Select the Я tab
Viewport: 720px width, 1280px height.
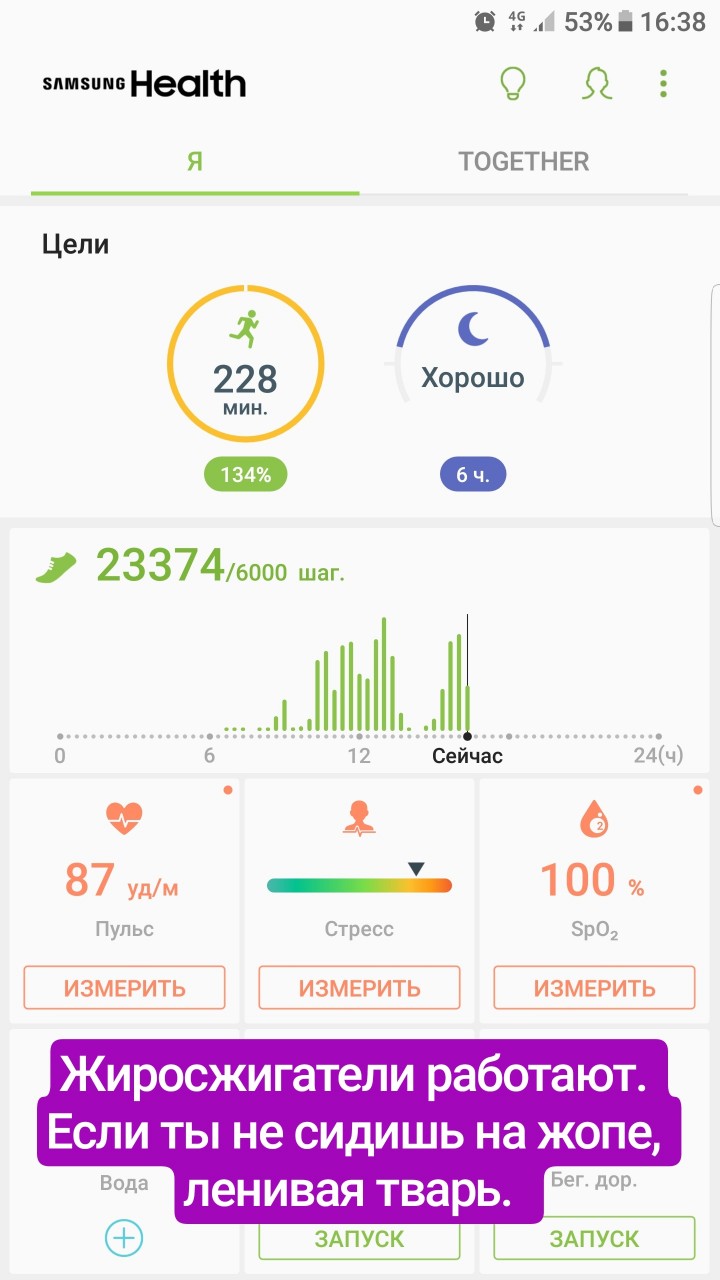pyautogui.click(x=194, y=161)
